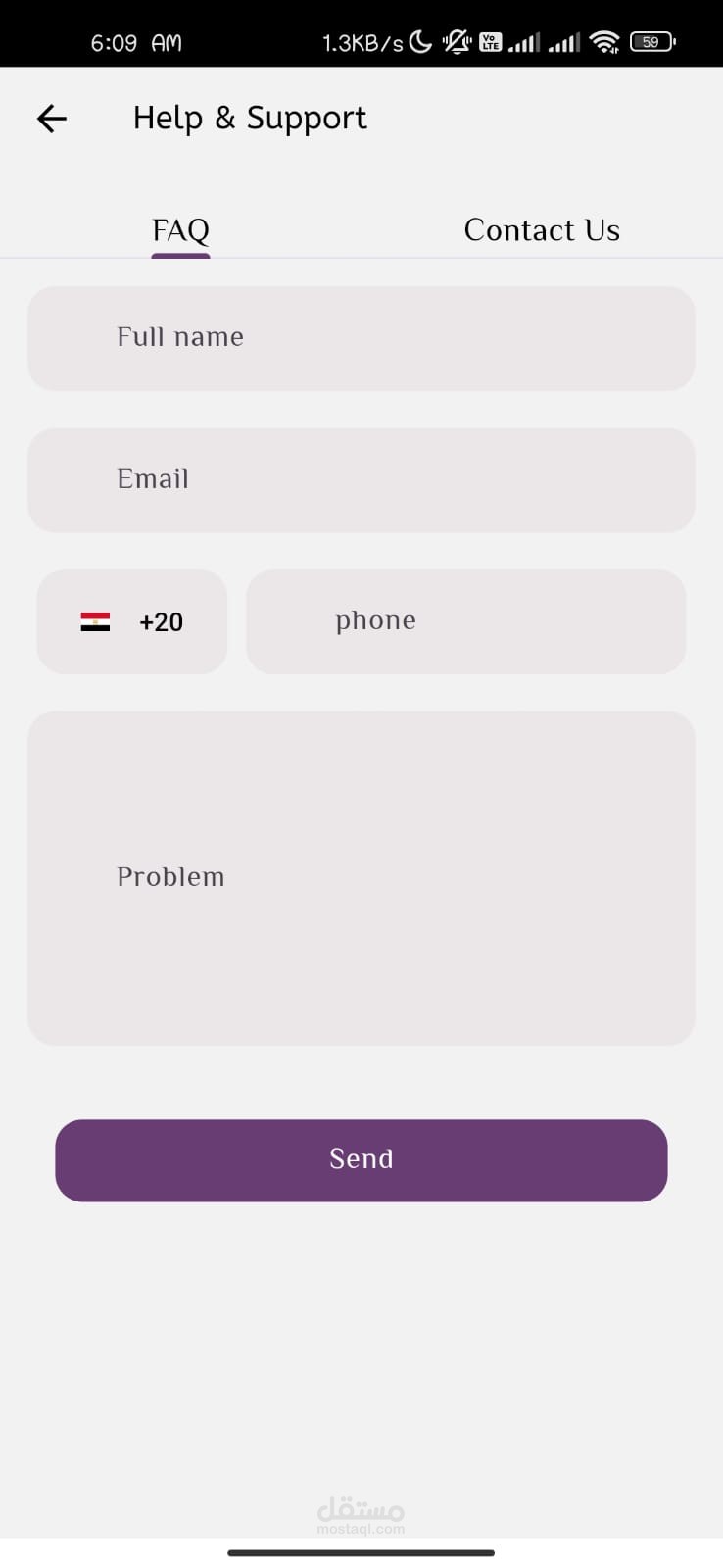Select the phone number field
Screen dimensions: 723x1568
[x=466, y=621]
